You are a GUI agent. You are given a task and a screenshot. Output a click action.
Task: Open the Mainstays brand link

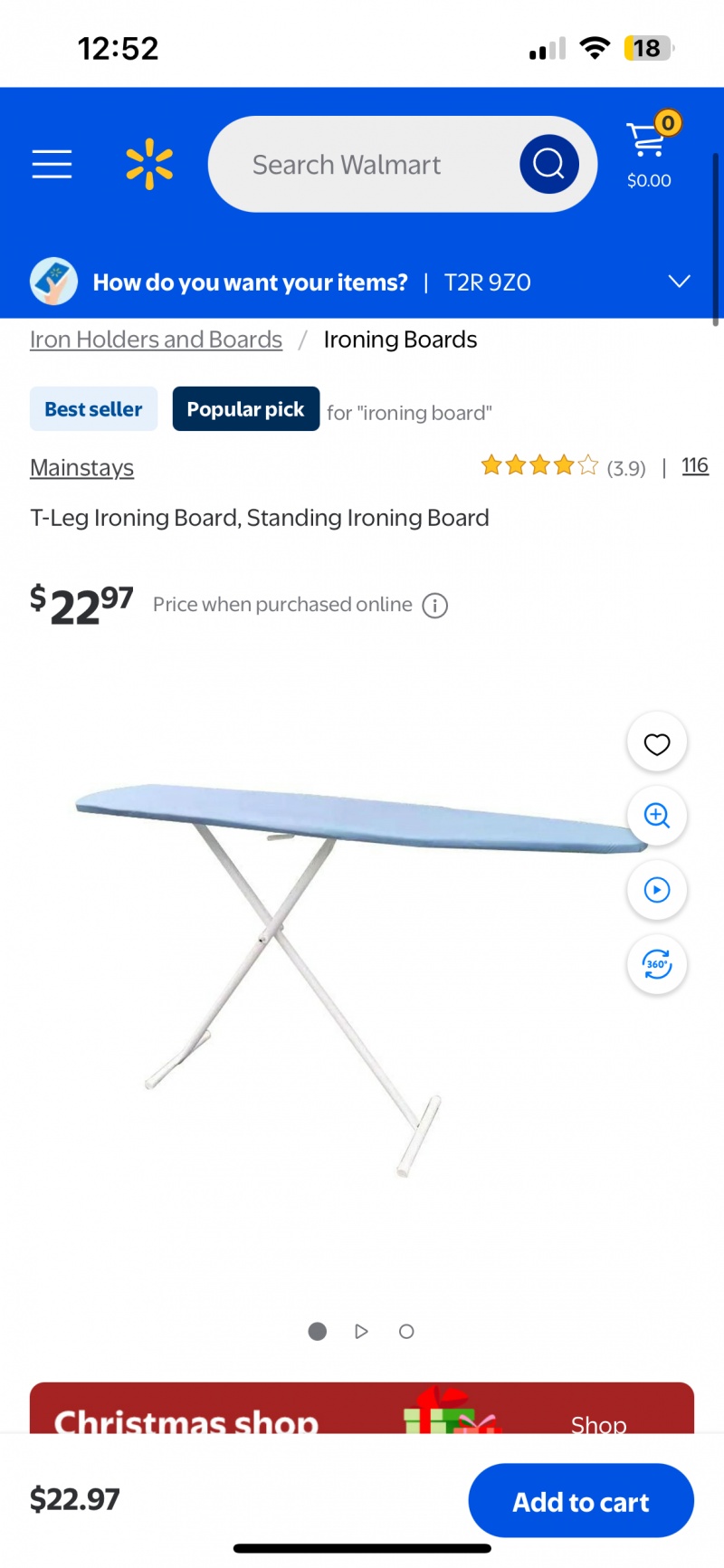[81, 468]
